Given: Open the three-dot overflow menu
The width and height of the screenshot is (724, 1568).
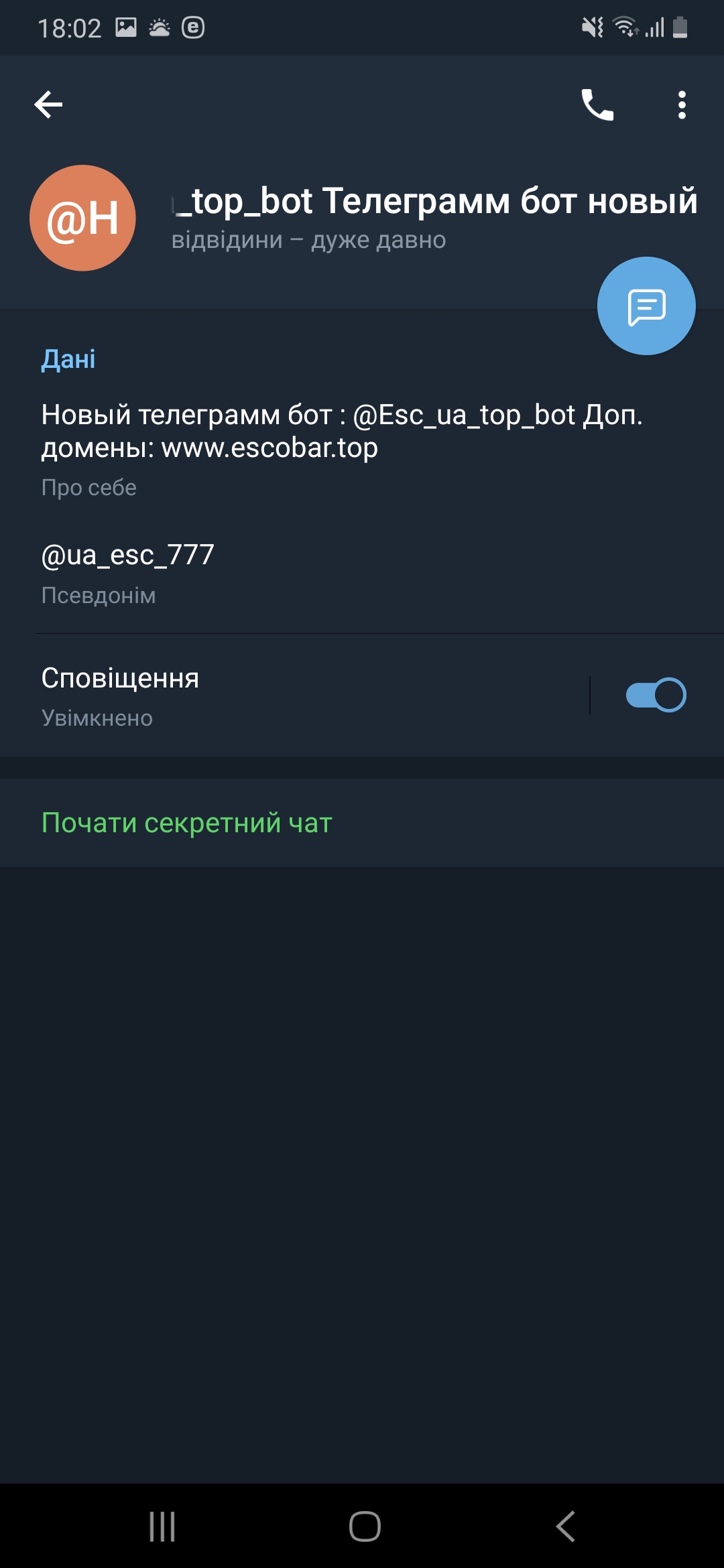Looking at the screenshot, I should tap(682, 105).
